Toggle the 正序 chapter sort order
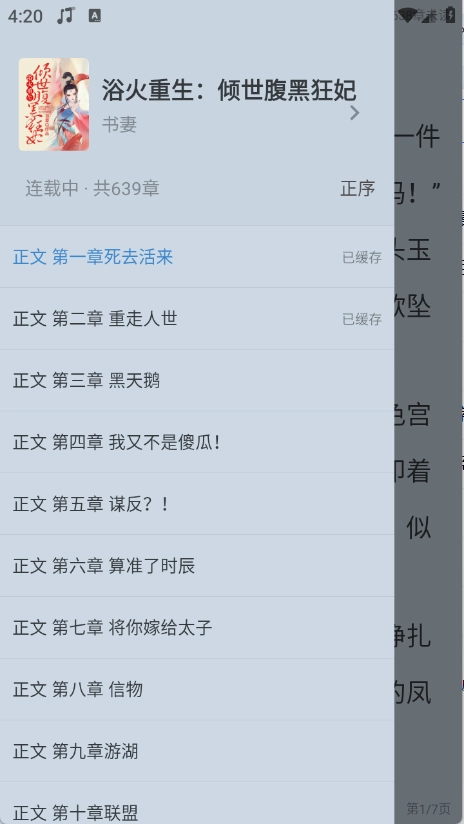 tap(357, 188)
